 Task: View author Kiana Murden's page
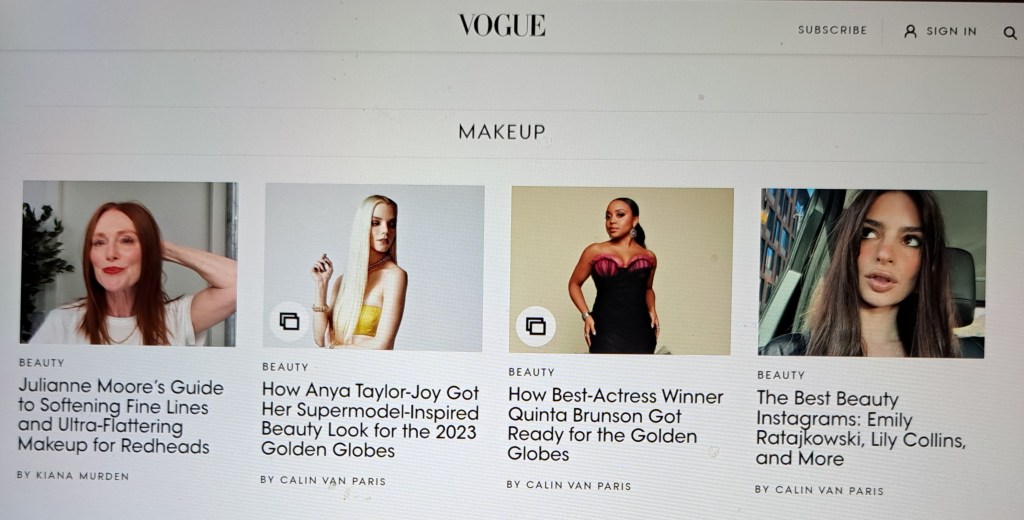(73, 476)
